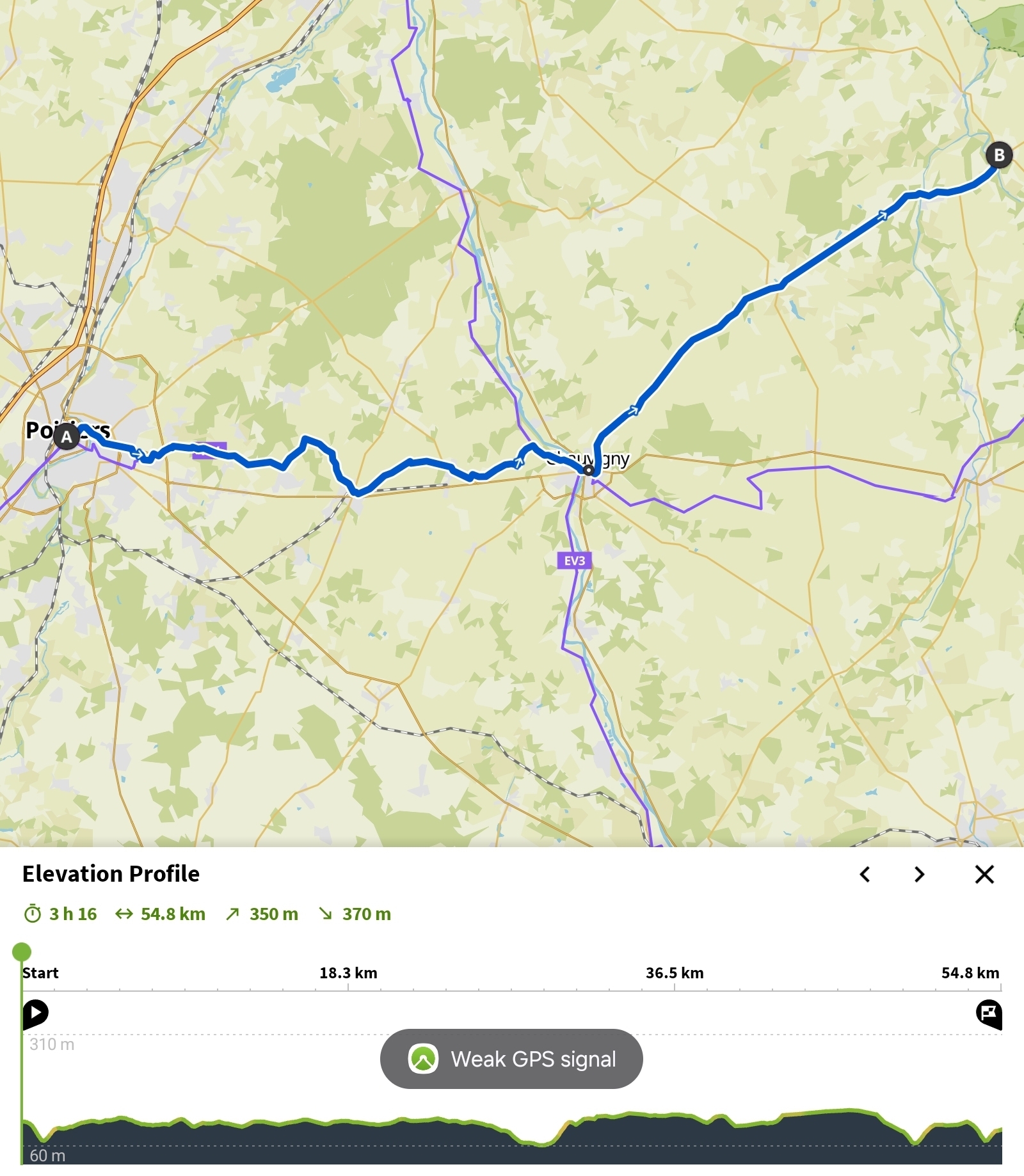
Task: Tap the start play marker on elevation chart
Action: [x=36, y=1013]
